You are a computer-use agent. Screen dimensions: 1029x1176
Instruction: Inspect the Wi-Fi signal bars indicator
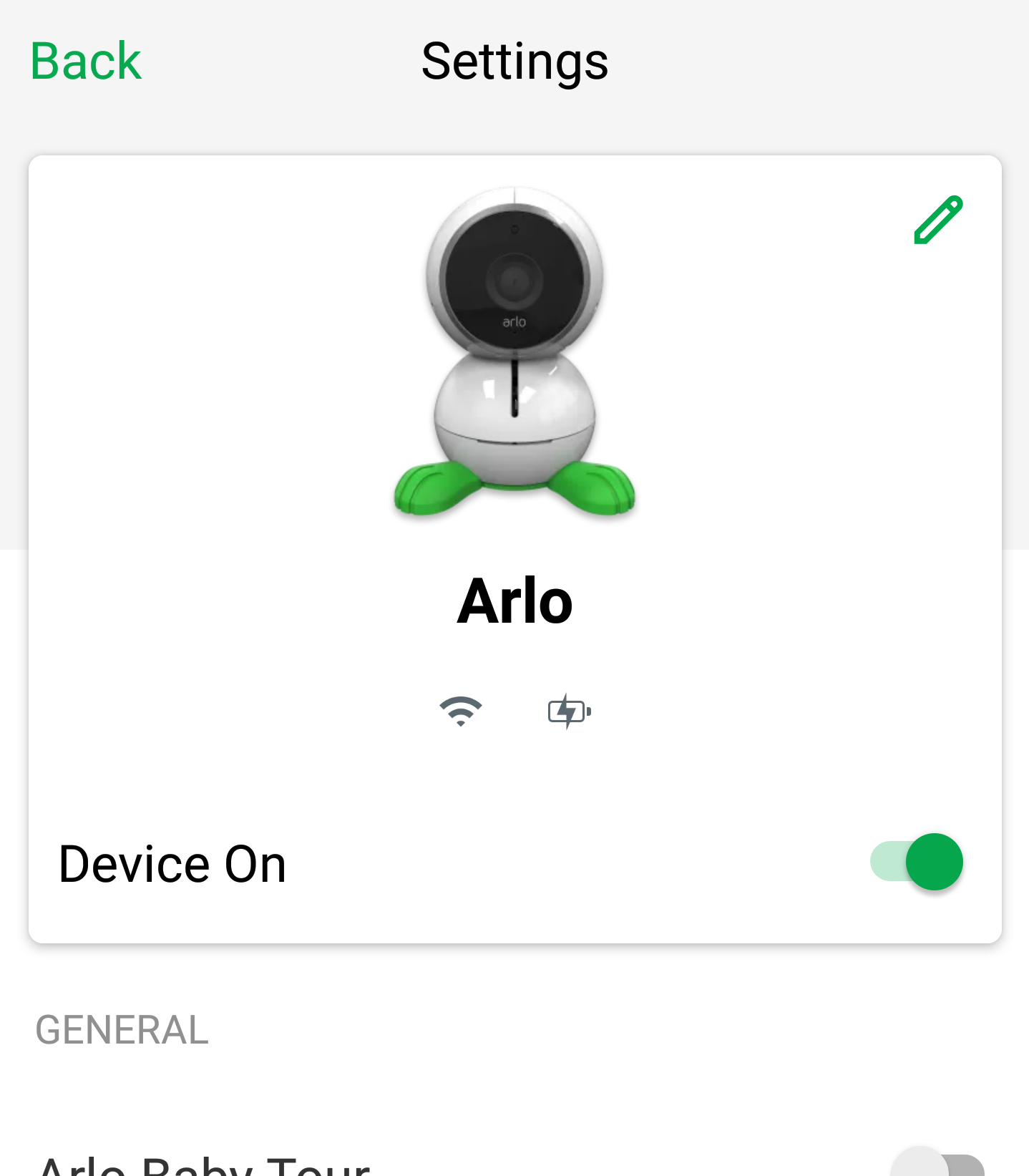point(462,710)
